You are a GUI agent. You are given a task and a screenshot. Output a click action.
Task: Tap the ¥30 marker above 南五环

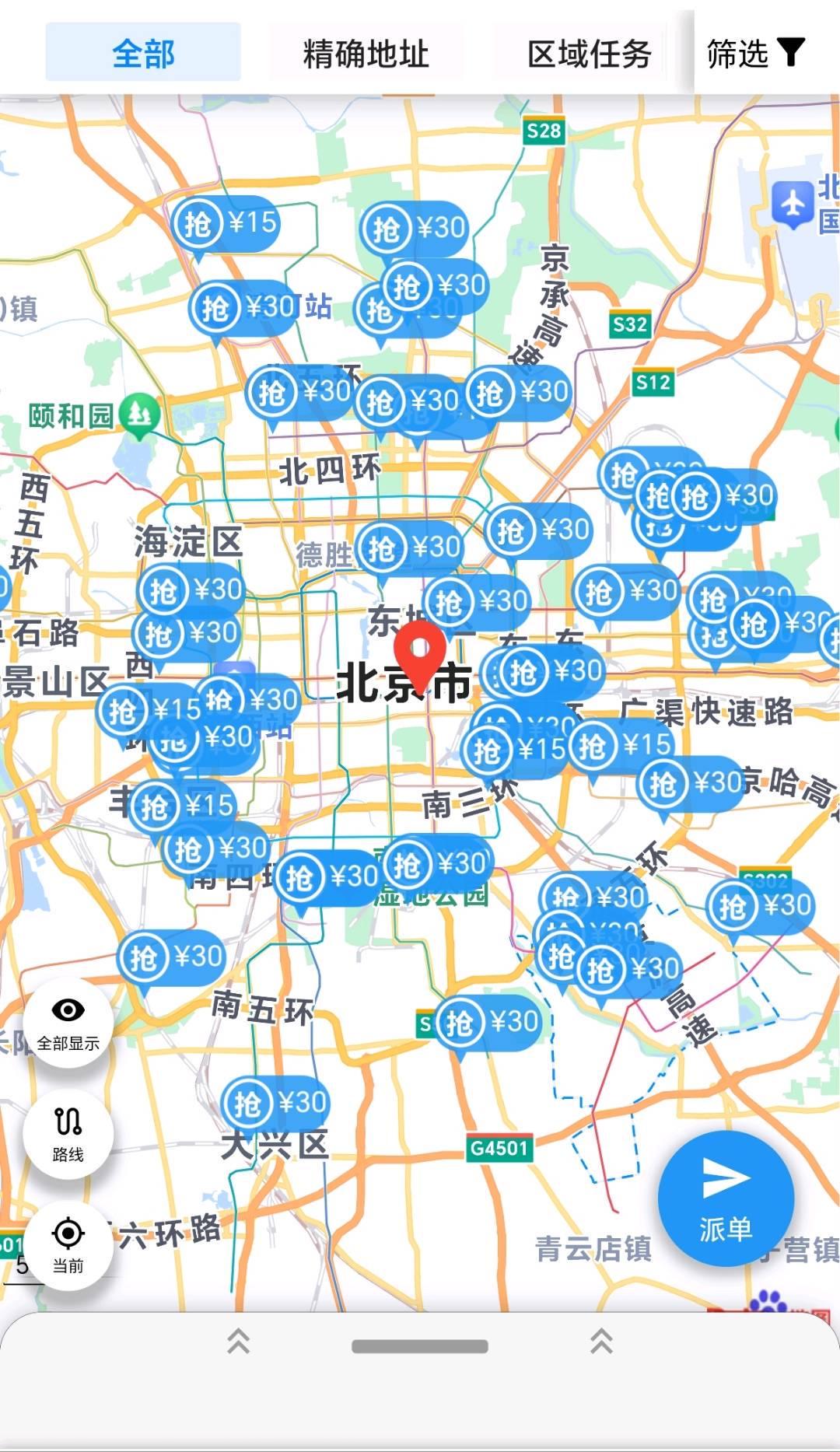pyautogui.click(x=173, y=957)
